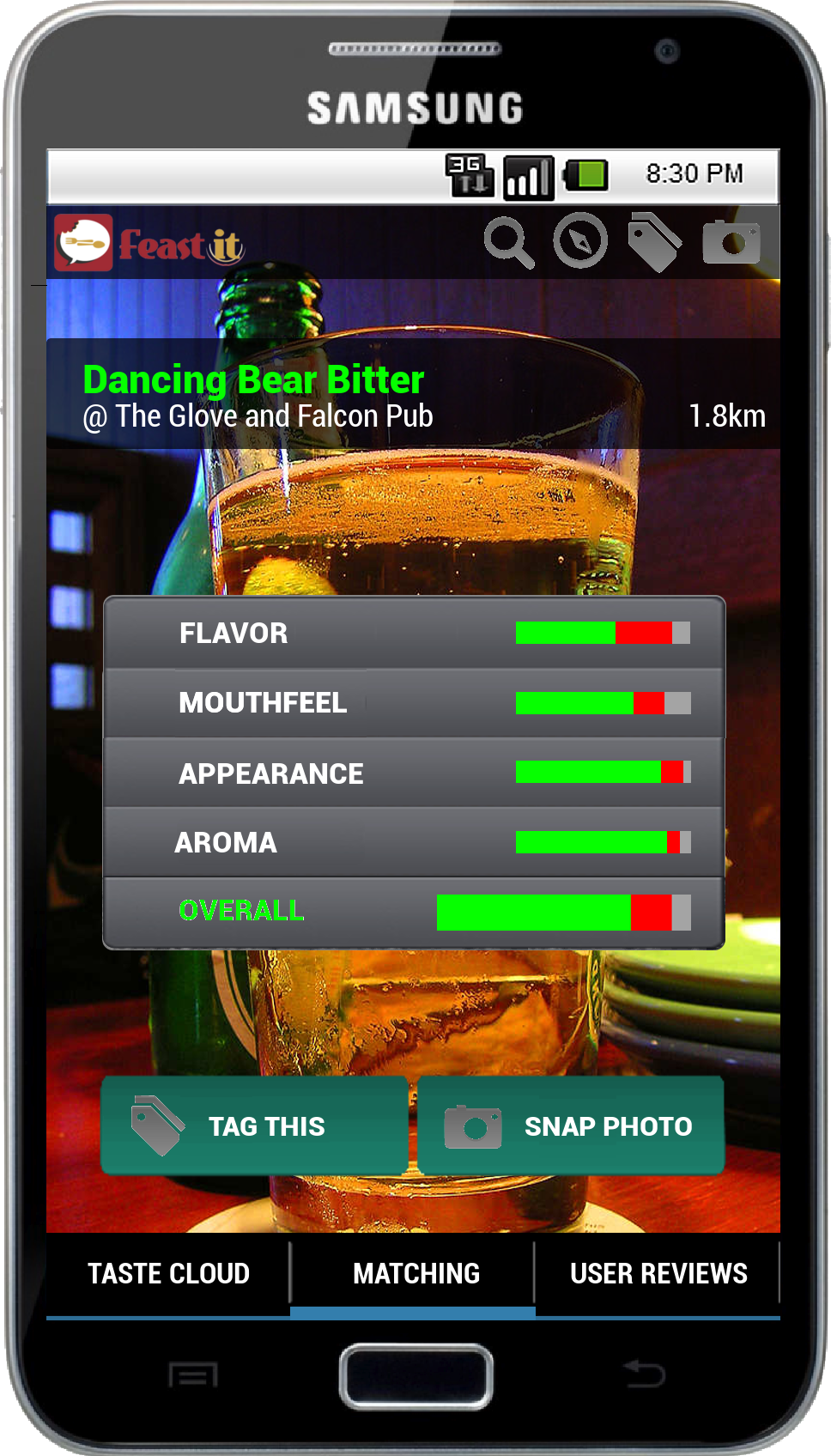
Task: Open the camera icon in the top bar
Action: [731, 241]
